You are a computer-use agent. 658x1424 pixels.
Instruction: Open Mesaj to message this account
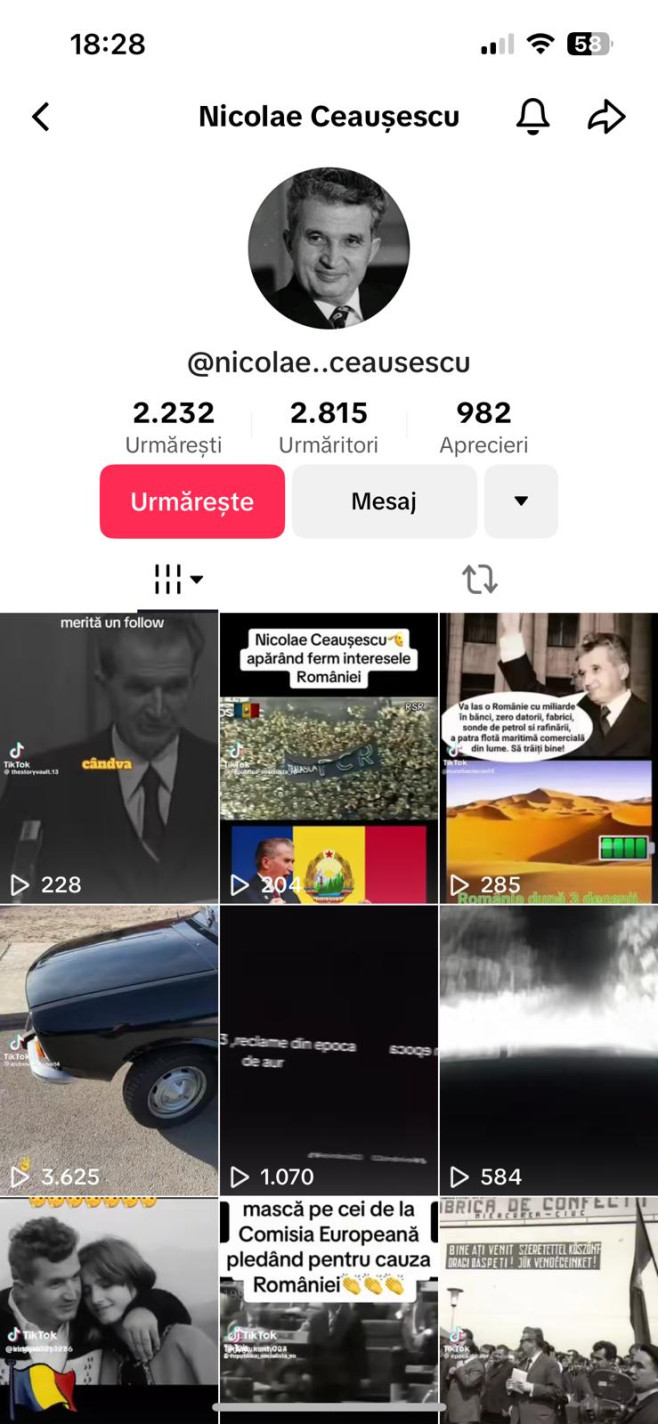383,501
